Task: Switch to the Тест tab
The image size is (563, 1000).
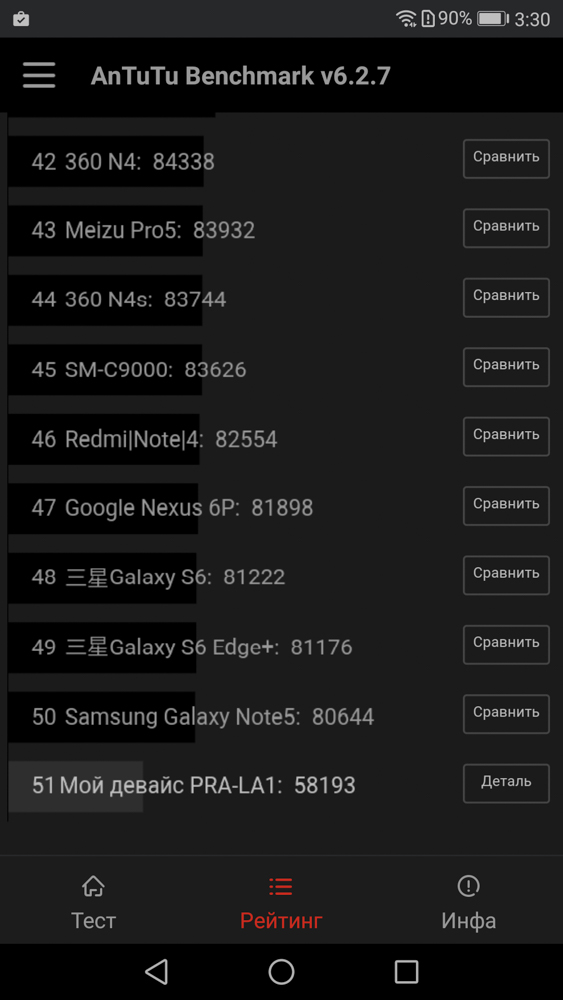Action: click(x=94, y=902)
